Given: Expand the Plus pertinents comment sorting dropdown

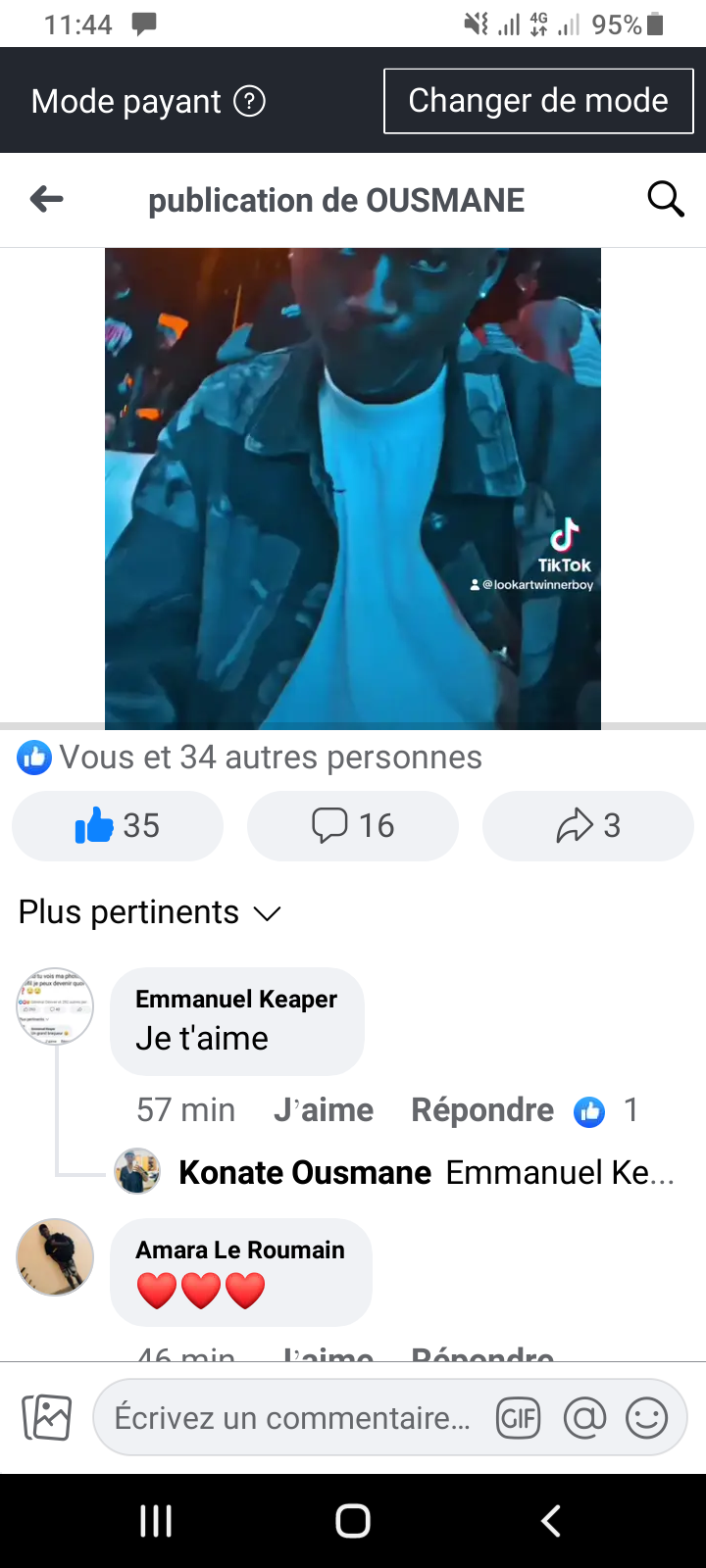Looking at the screenshot, I should tap(149, 912).
